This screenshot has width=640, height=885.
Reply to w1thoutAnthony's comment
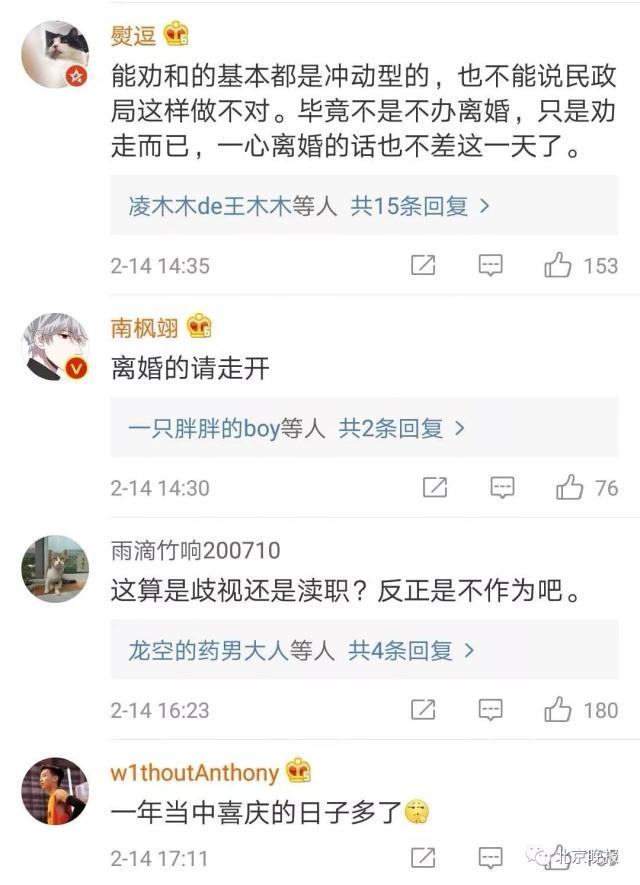click(x=490, y=858)
